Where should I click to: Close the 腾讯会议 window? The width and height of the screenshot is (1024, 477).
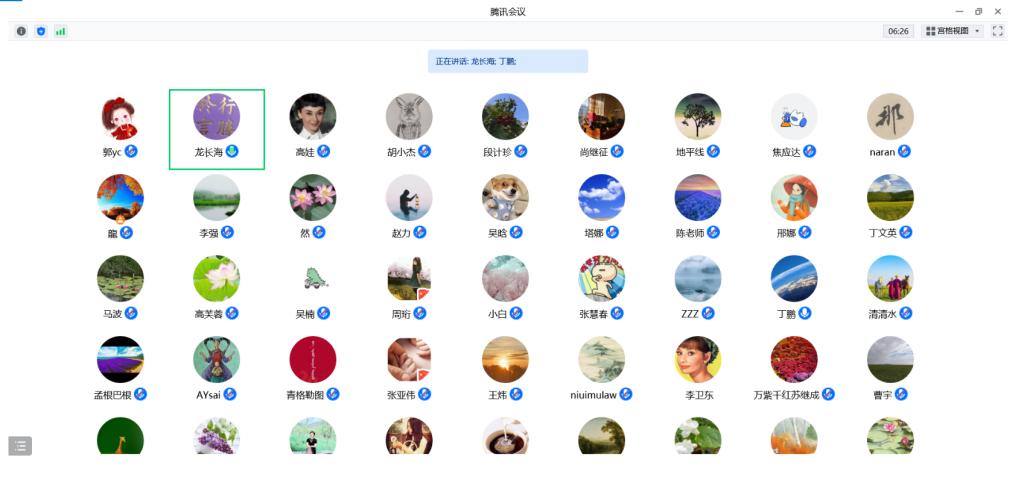[998, 11]
